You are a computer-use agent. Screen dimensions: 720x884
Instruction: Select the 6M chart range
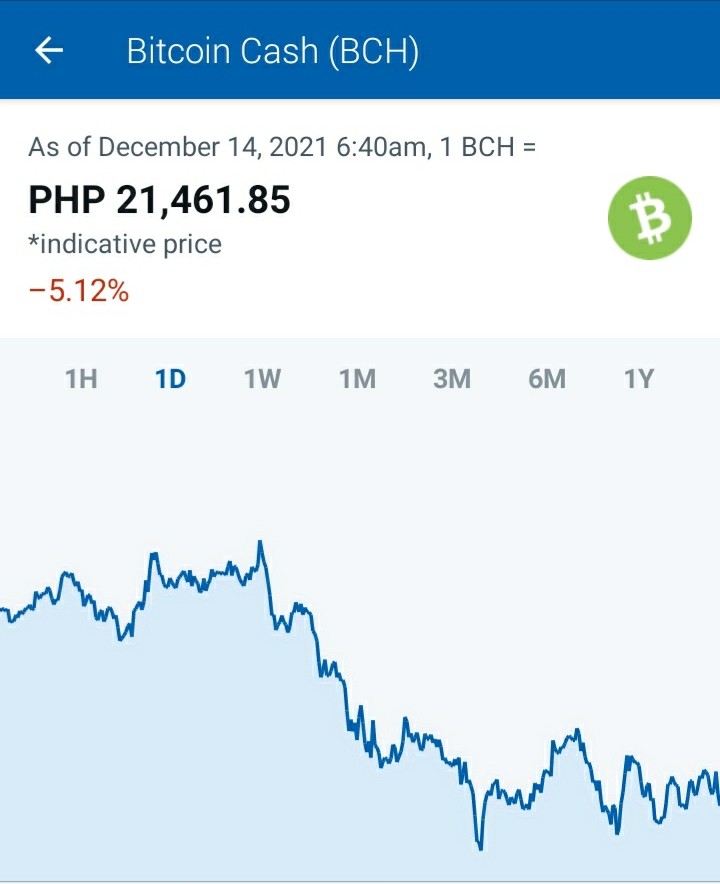click(x=547, y=378)
